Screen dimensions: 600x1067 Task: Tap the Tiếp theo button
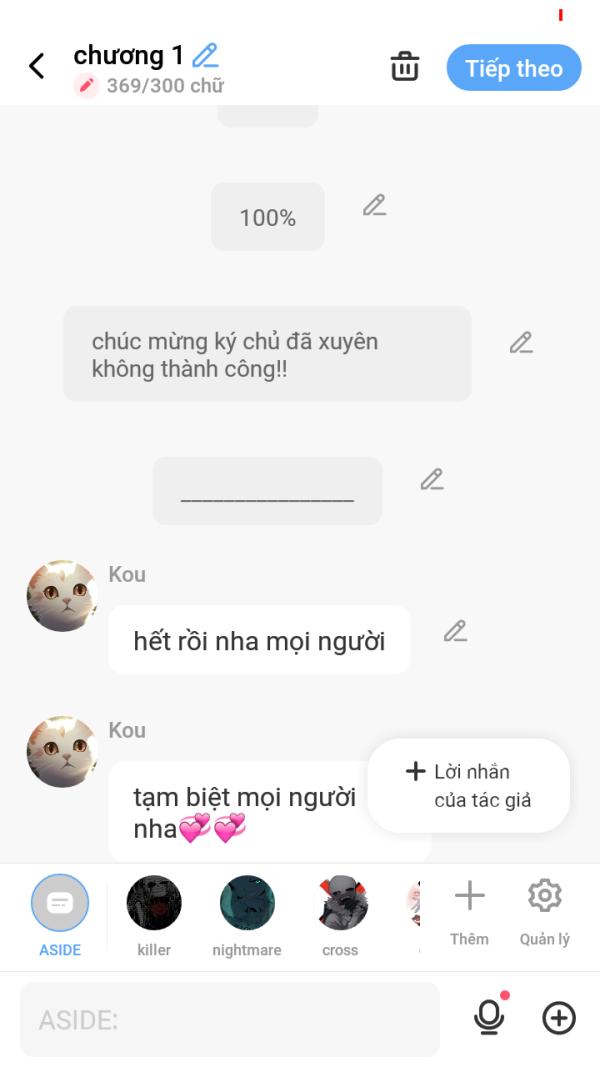pos(514,68)
